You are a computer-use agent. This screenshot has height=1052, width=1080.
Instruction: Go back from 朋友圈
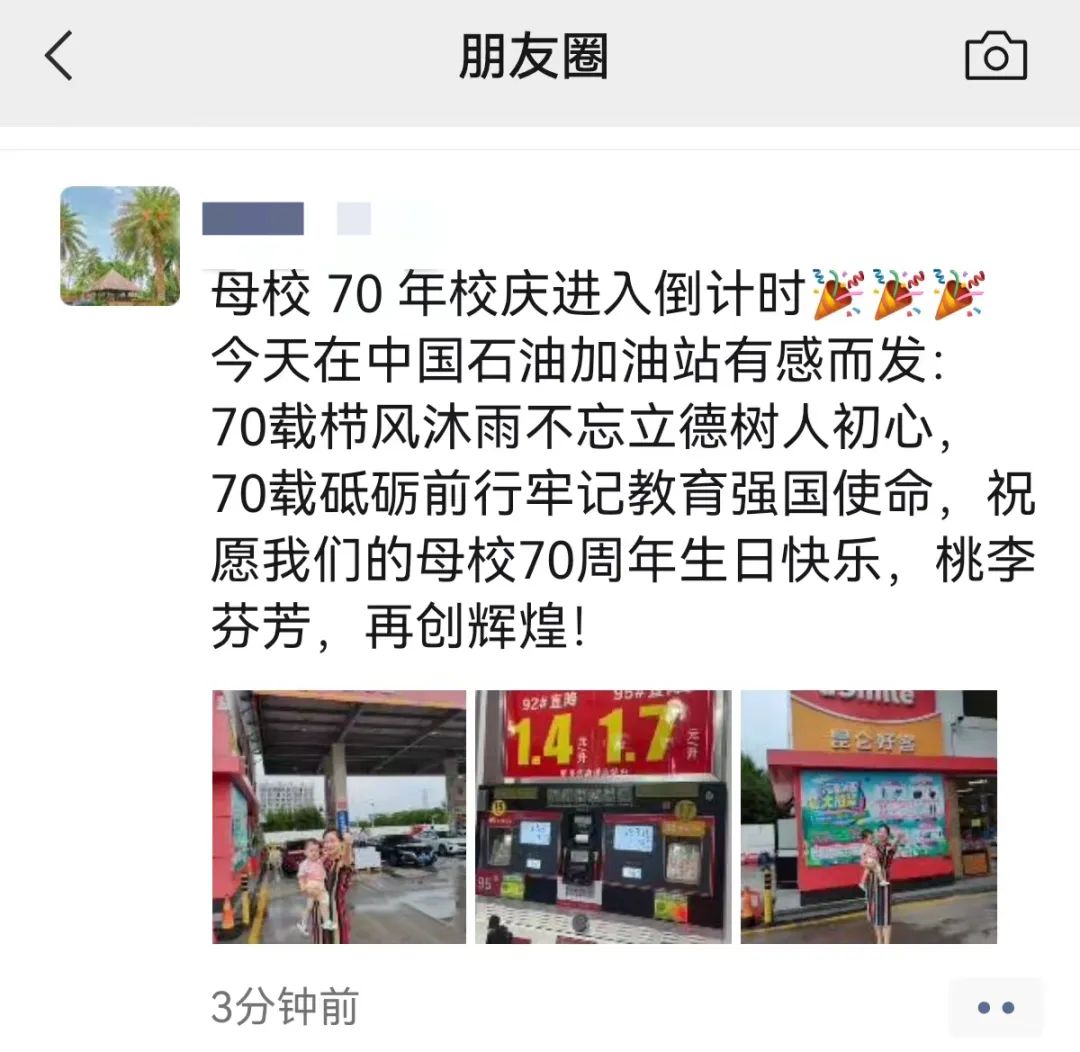coord(59,56)
